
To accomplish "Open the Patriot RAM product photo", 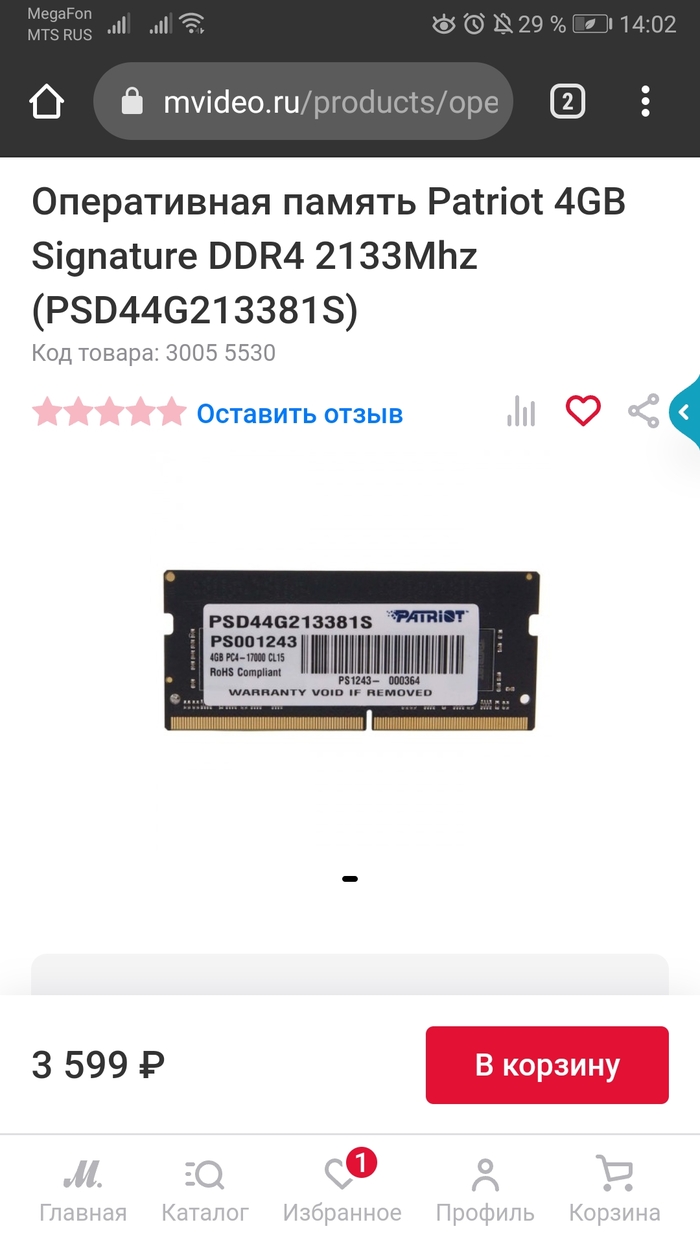I will 351,651.
